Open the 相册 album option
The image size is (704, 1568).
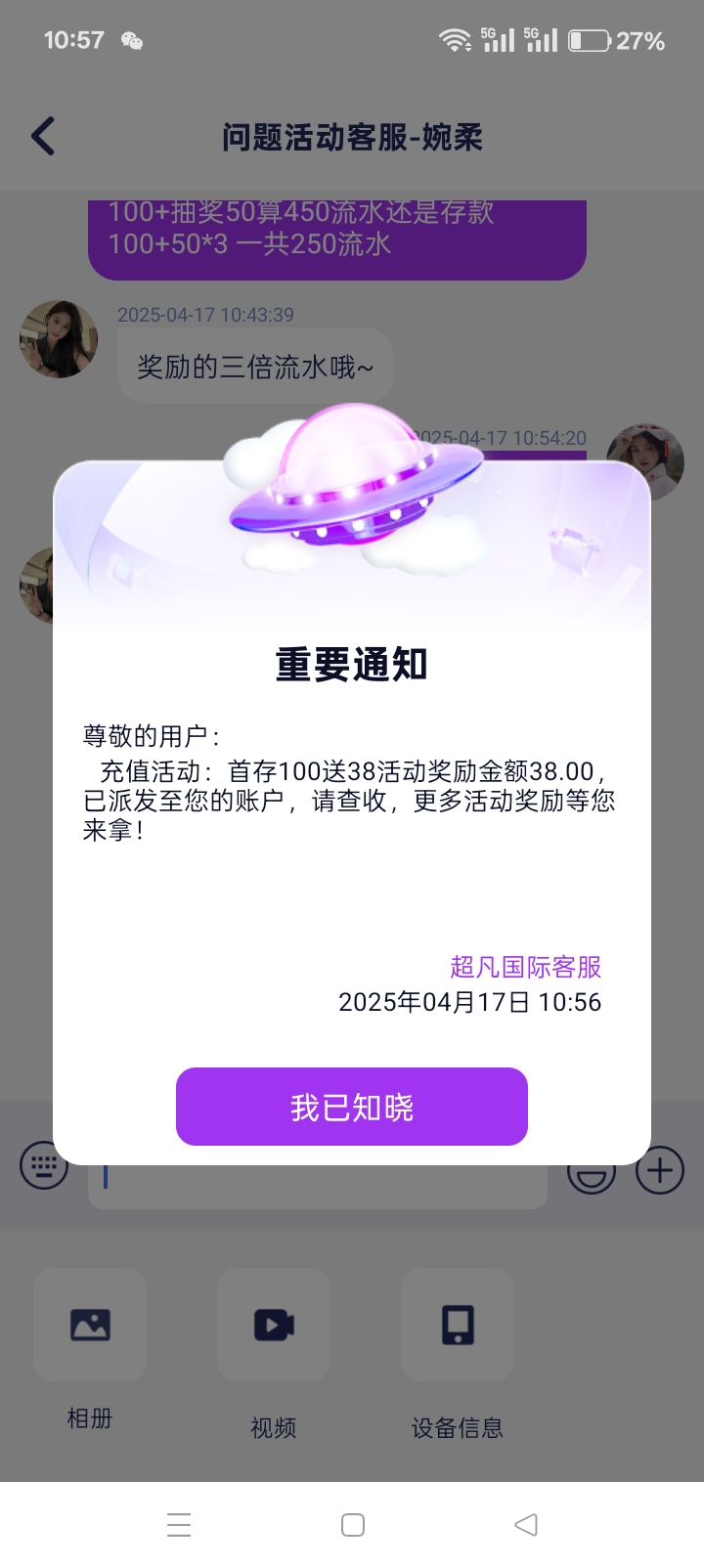coord(90,1326)
